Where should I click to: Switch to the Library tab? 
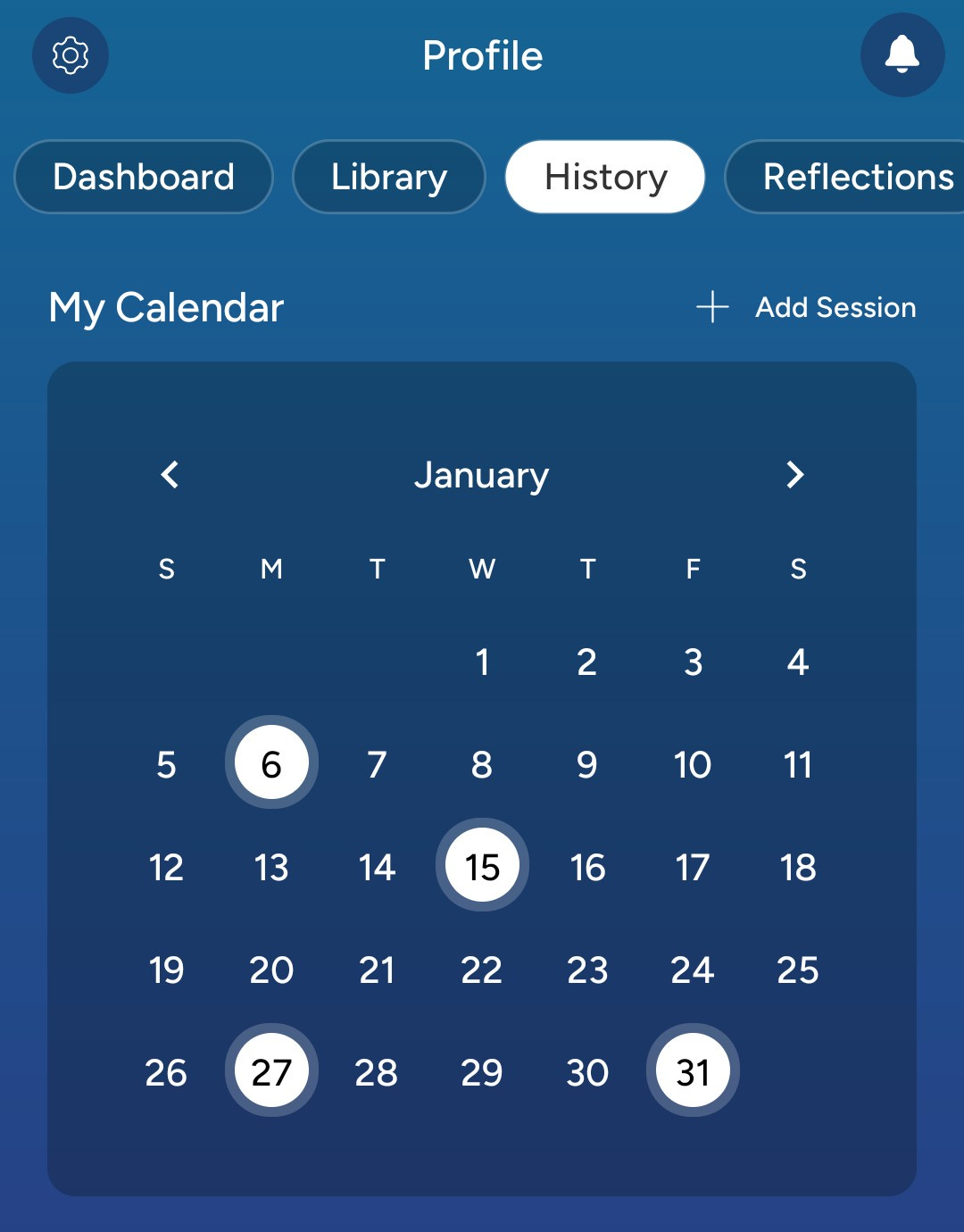(389, 177)
